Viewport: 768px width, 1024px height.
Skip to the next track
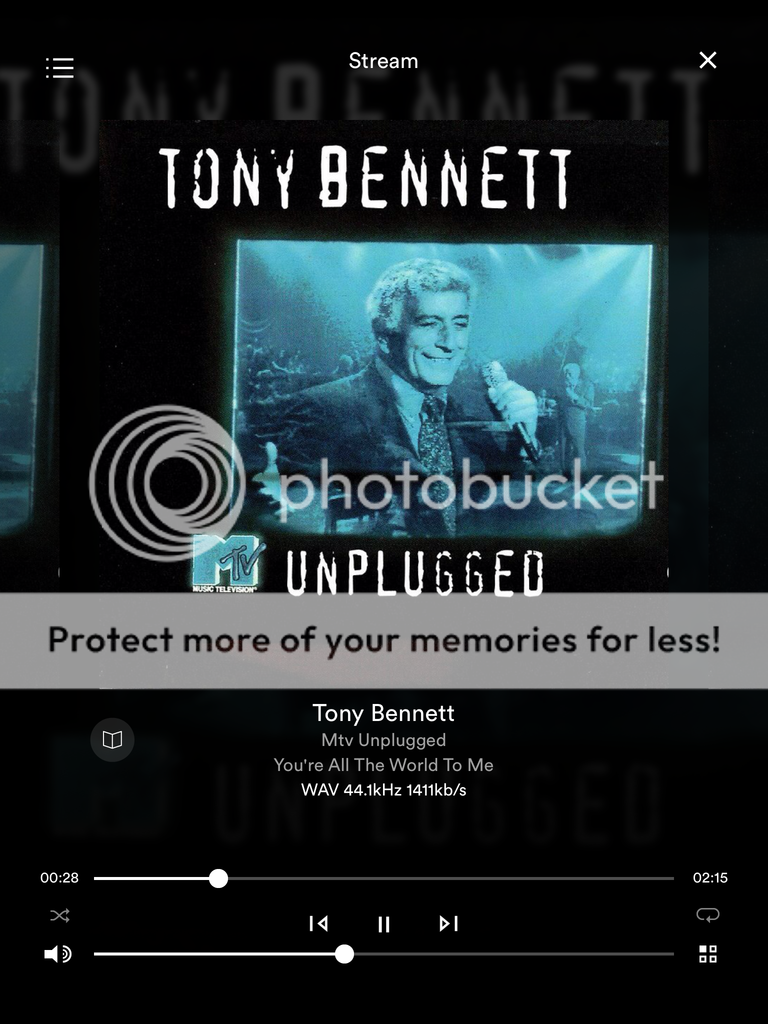[449, 924]
